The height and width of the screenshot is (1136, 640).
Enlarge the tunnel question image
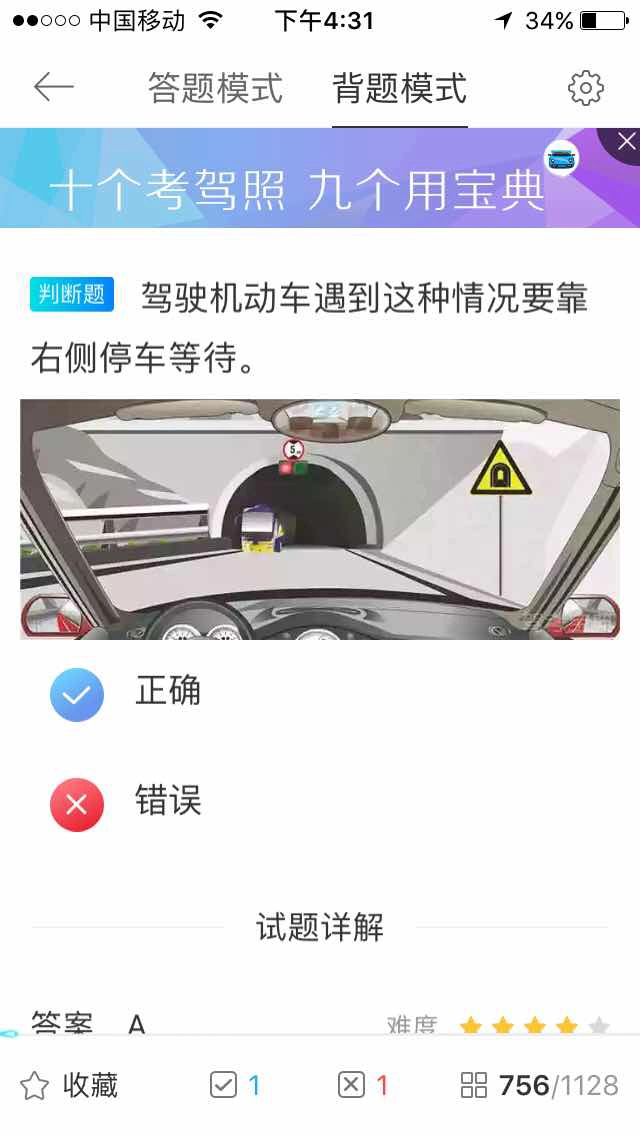(320, 519)
